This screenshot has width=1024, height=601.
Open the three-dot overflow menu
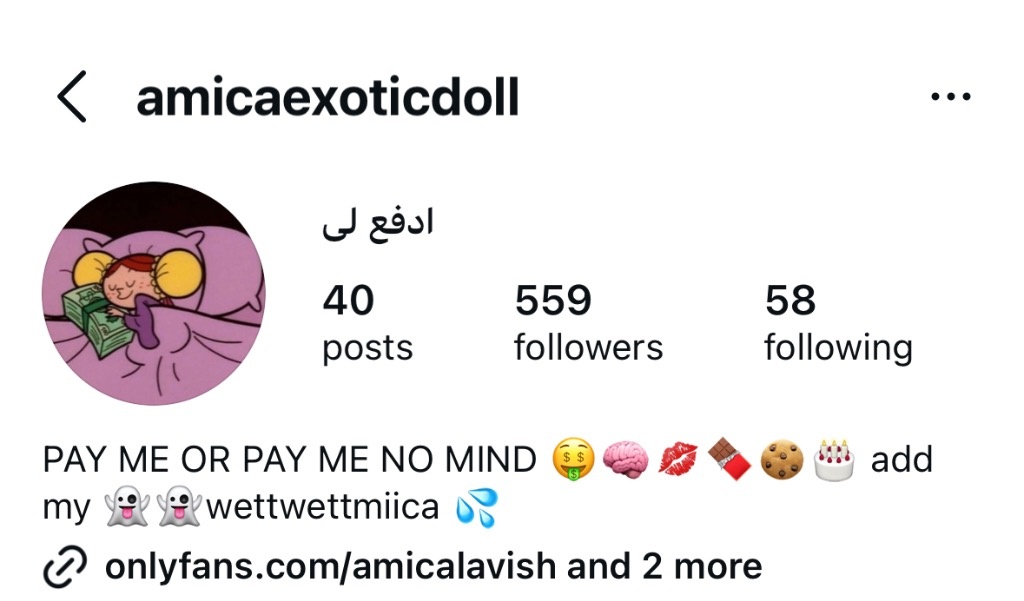950,97
